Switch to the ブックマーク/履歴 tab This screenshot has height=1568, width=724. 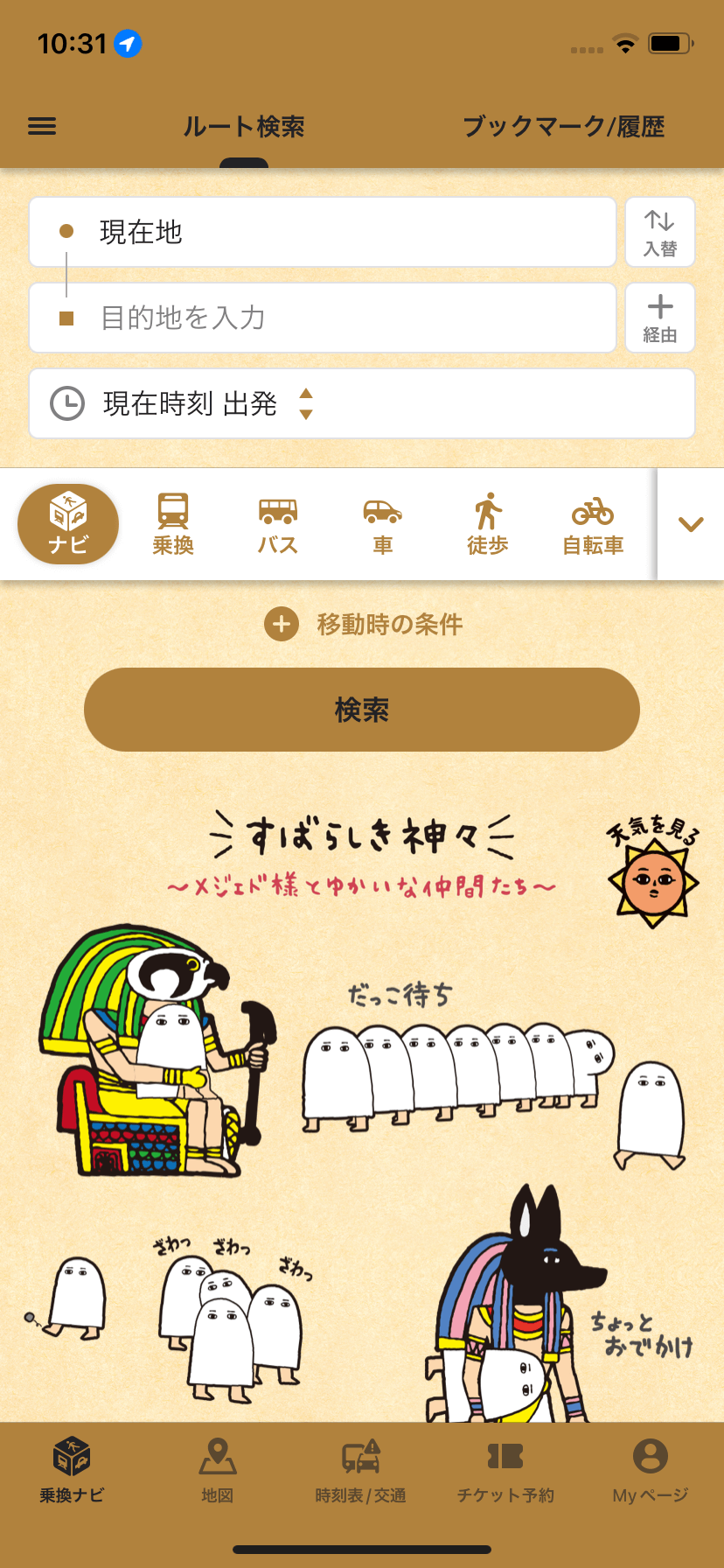(x=563, y=127)
